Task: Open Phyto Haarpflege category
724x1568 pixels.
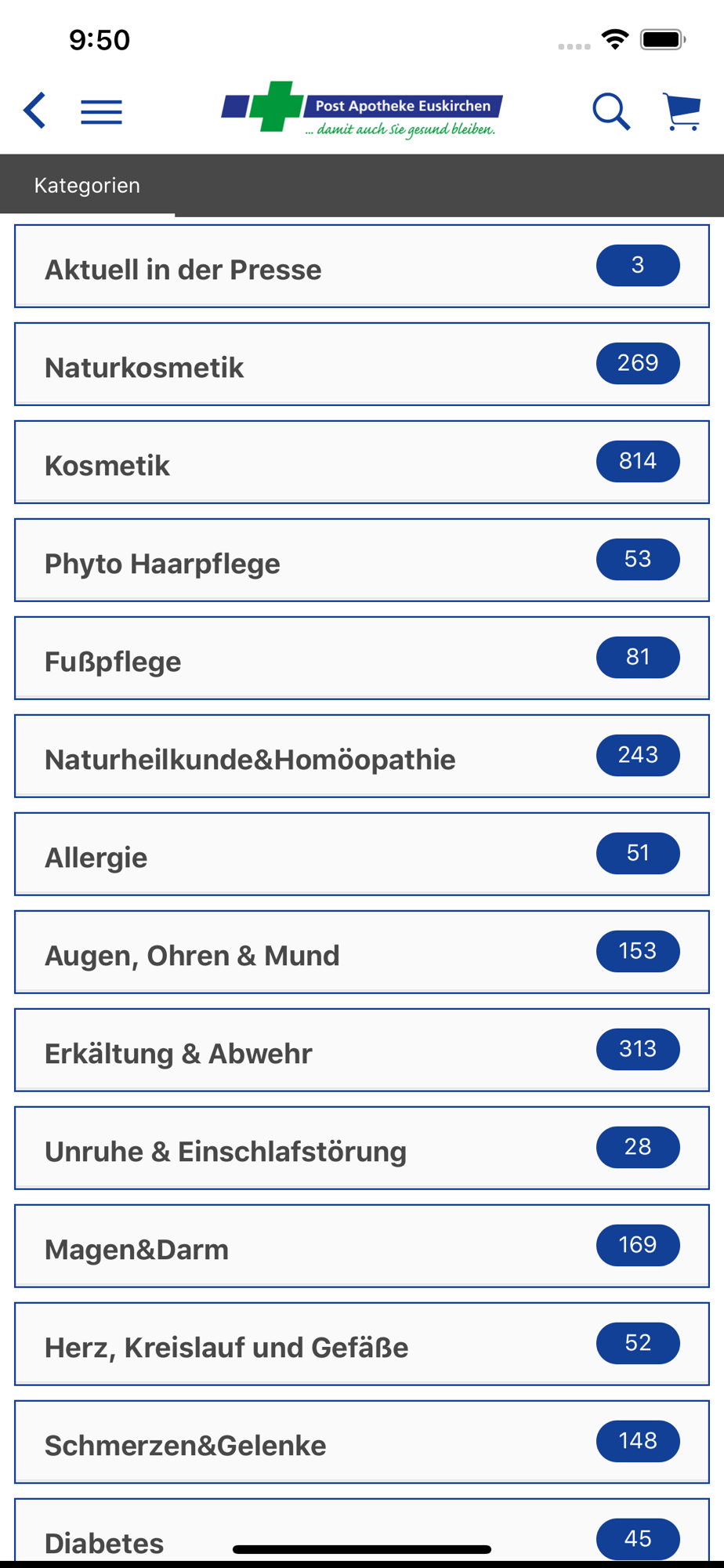Action: [362, 561]
